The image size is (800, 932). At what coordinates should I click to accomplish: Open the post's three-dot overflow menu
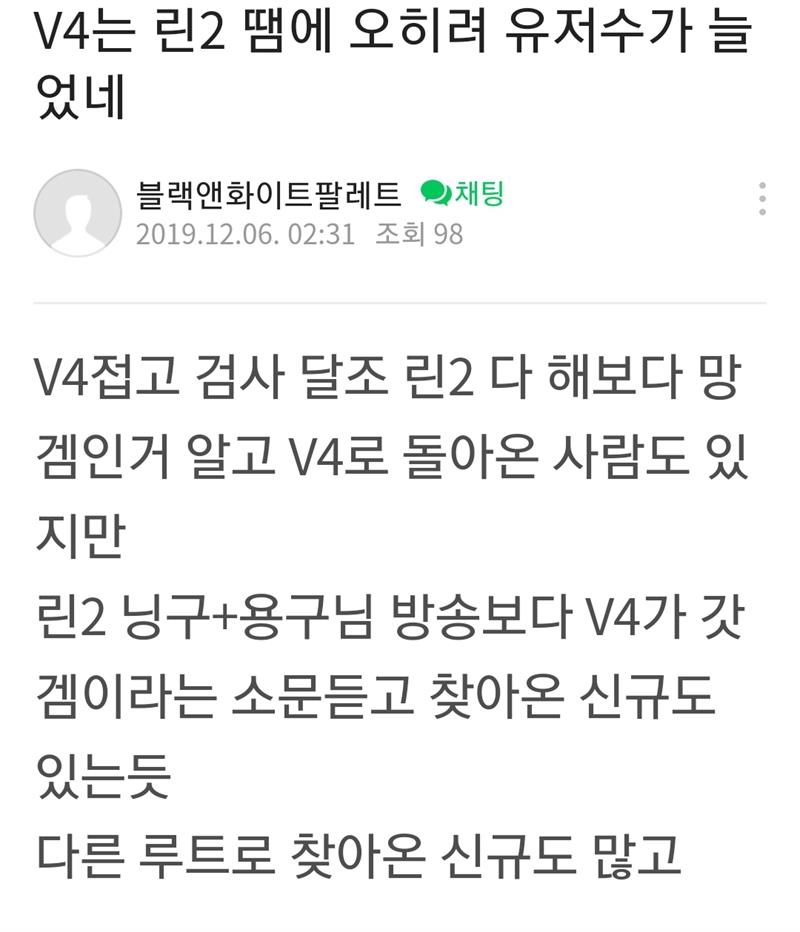pyautogui.click(x=762, y=199)
